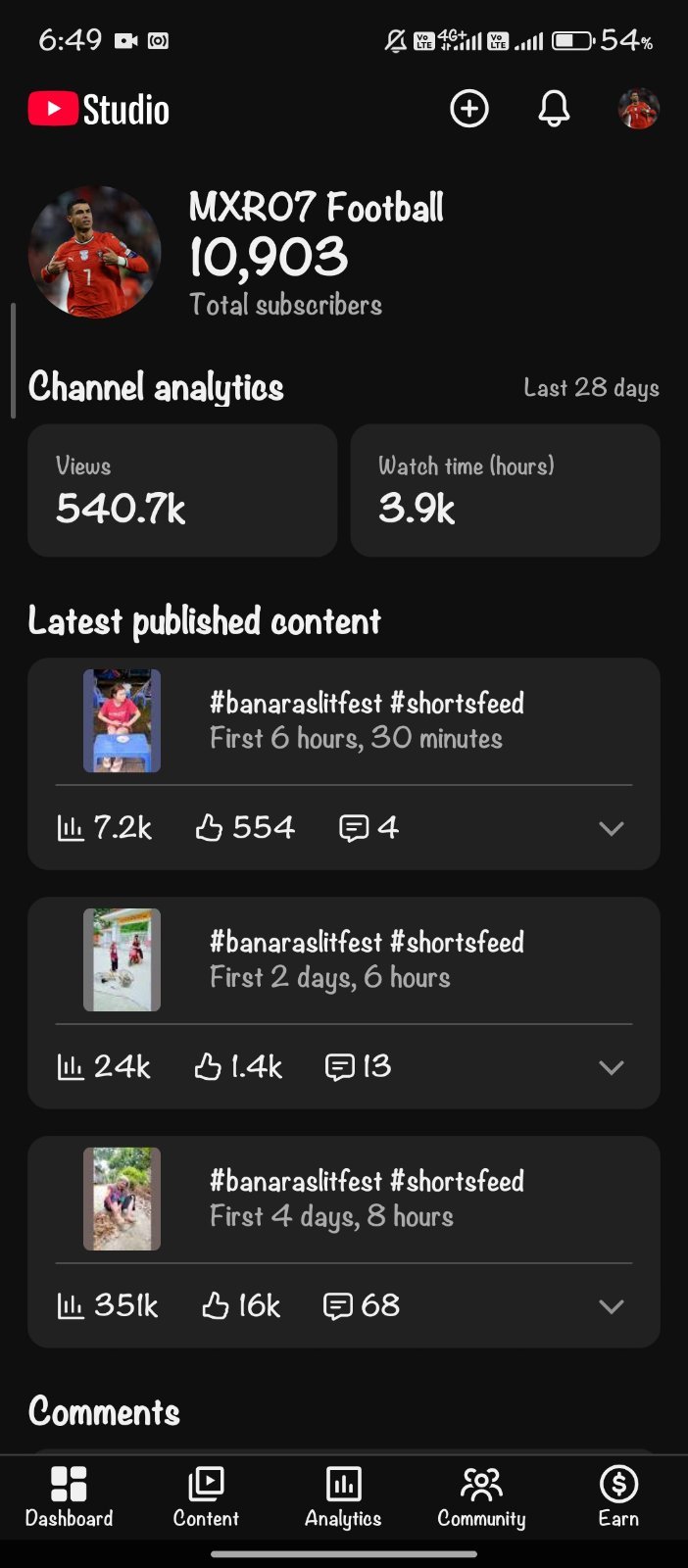Open the video with 351k views
Image resolution: width=688 pixels, height=1568 pixels.
(x=344, y=1199)
